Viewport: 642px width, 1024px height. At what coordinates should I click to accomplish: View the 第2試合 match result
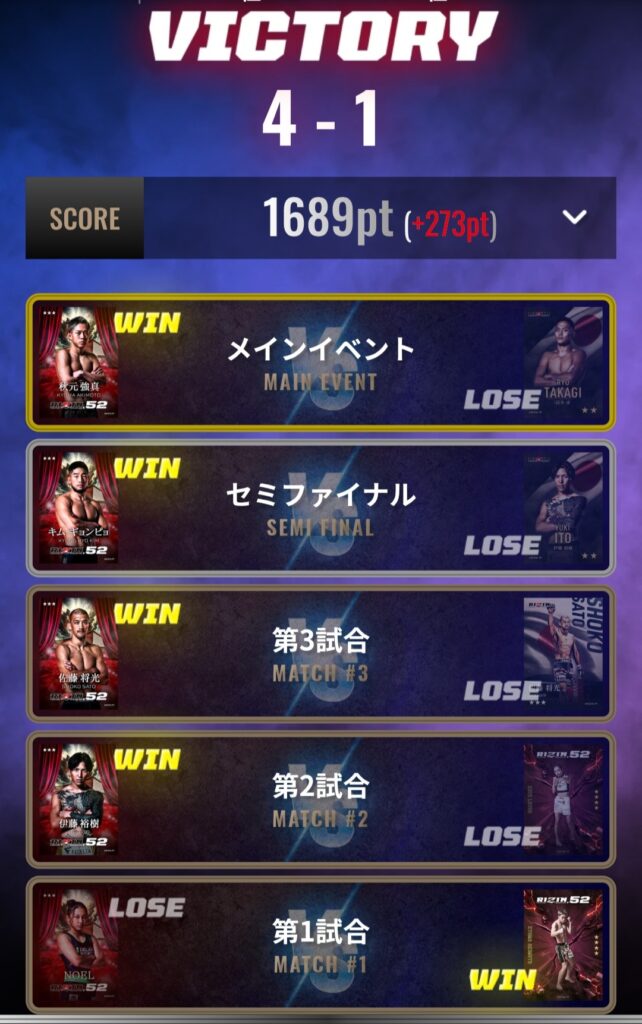[x=320, y=799]
